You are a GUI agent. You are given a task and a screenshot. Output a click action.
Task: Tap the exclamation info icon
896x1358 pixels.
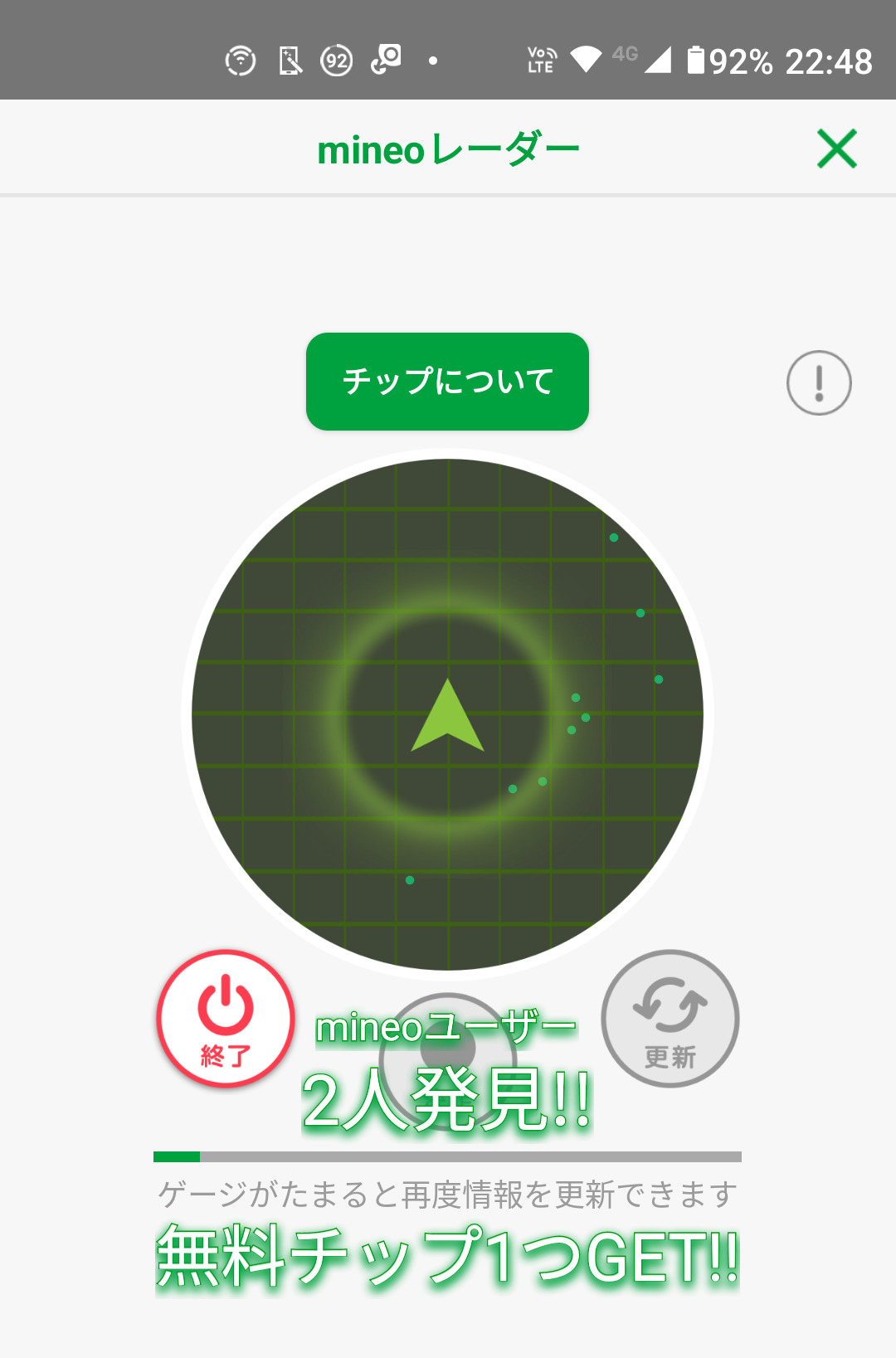pyautogui.click(x=819, y=382)
